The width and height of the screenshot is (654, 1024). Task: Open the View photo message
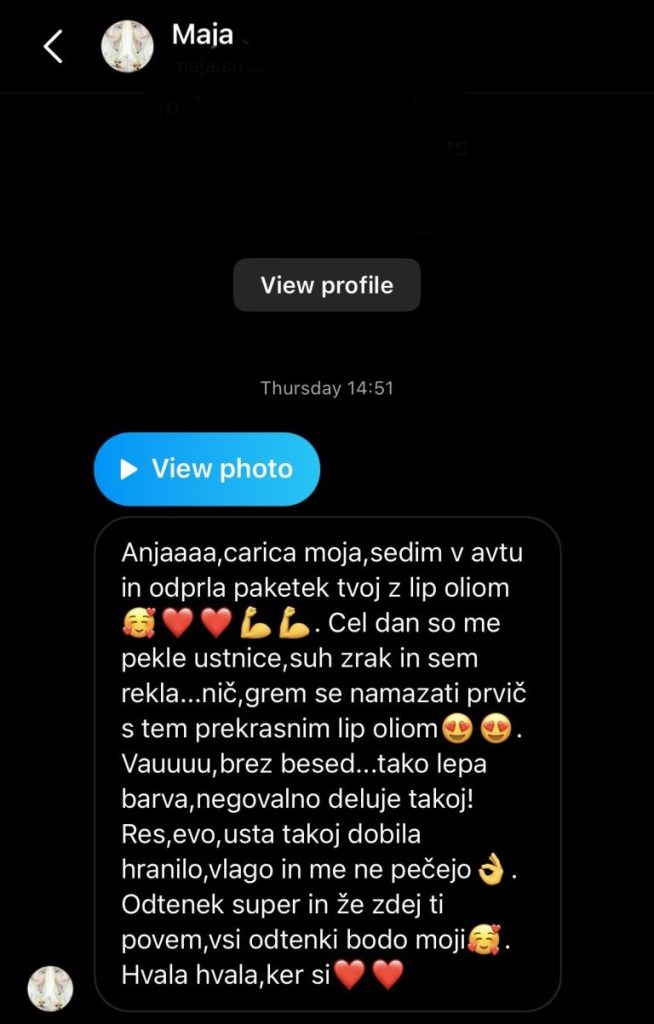[x=207, y=469]
